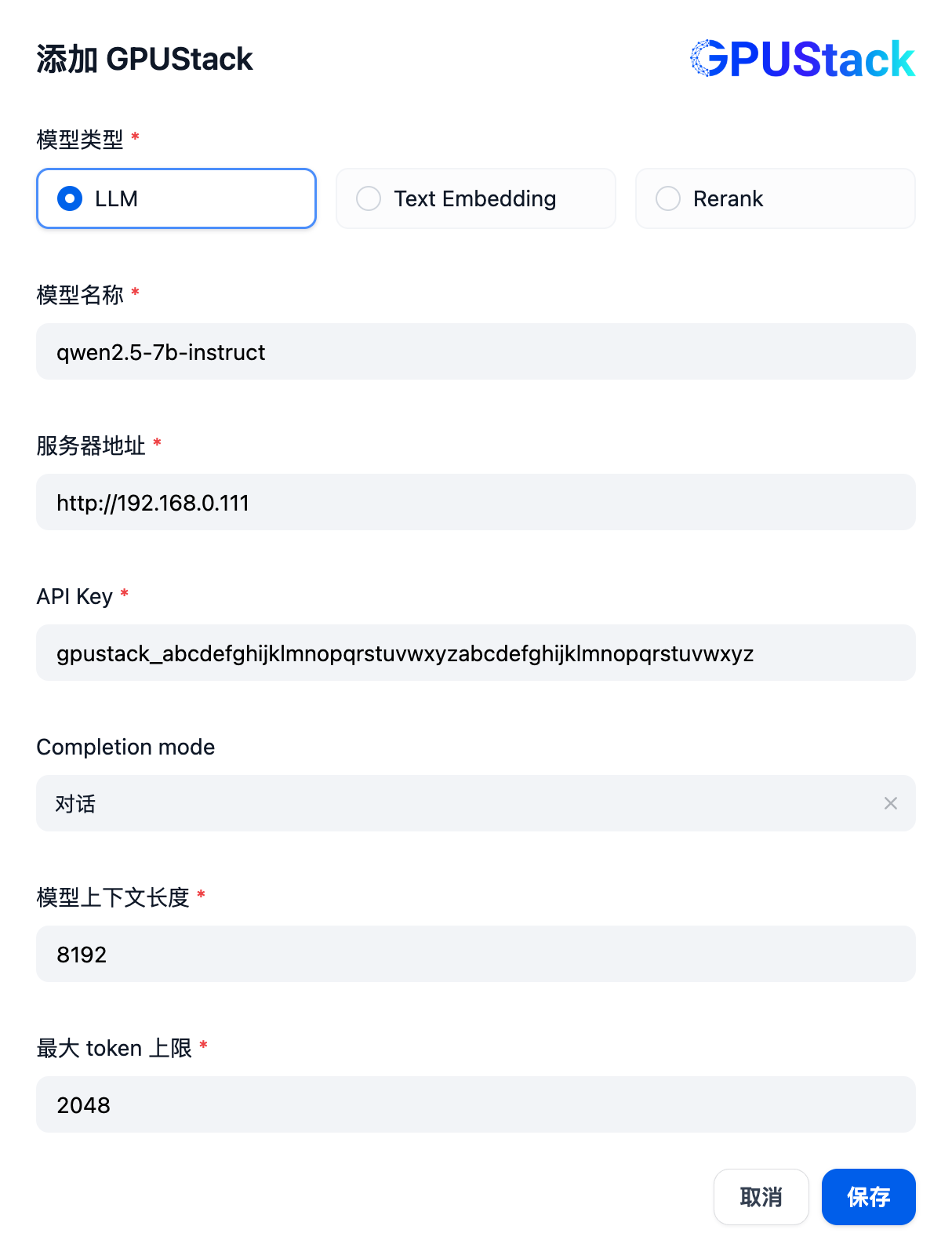This screenshot has height=1255, width=952.
Task: Tap the model name field
Action: pyautogui.click(x=475, y=352)
